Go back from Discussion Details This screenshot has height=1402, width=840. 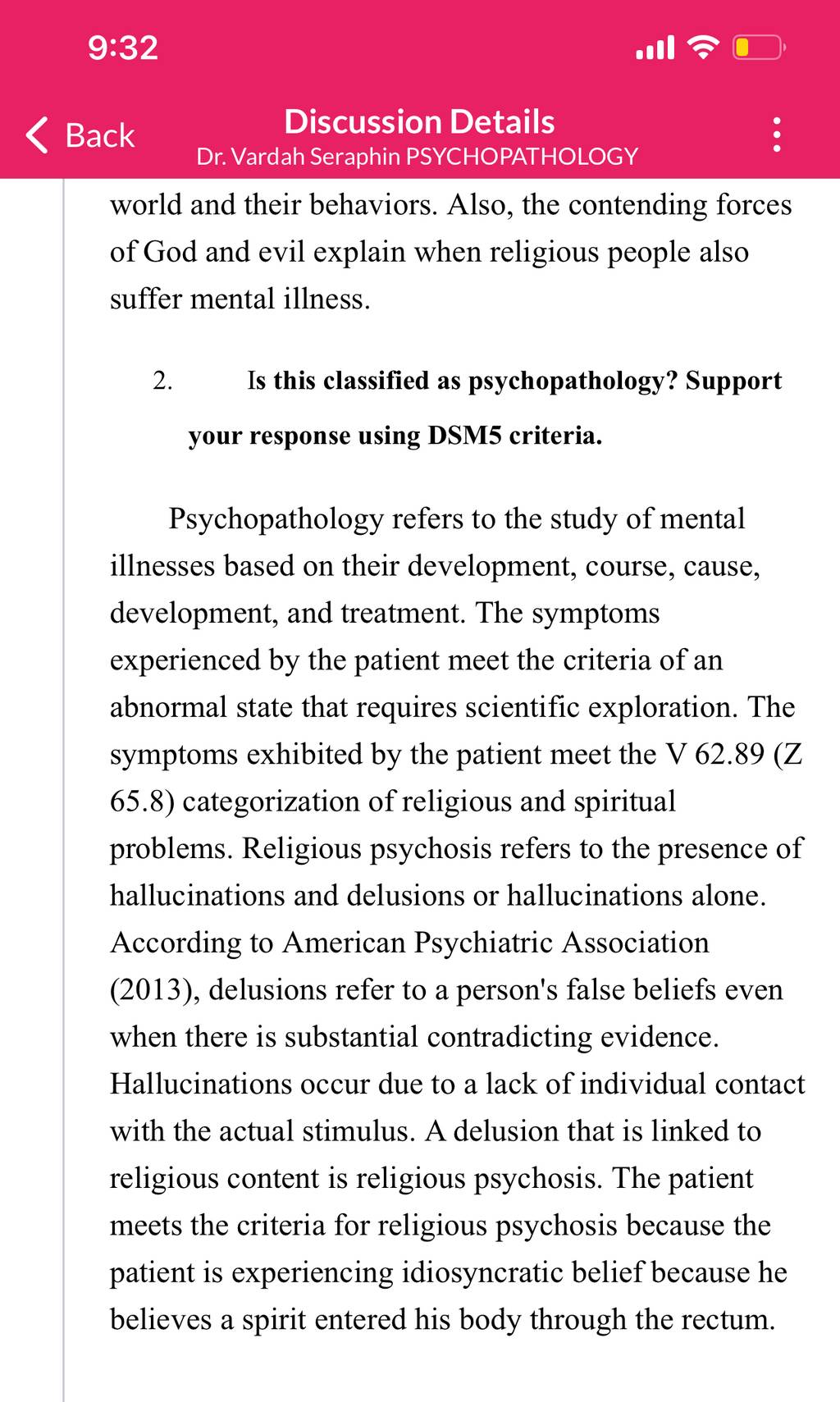(x=80, y=135)
